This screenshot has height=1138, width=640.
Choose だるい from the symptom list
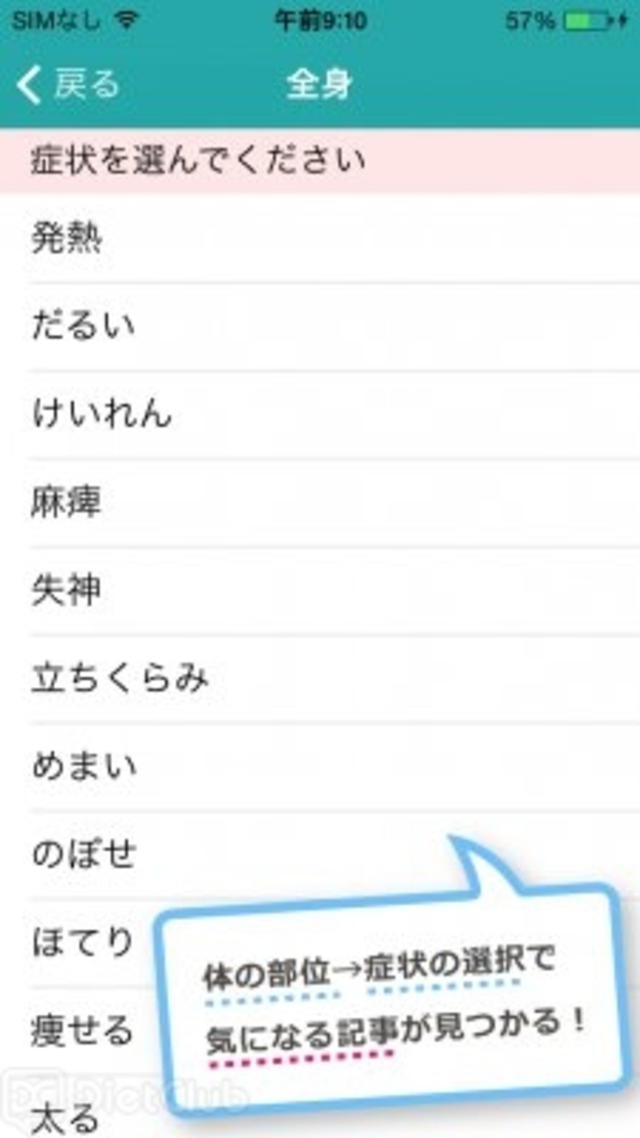coord(83,326)
